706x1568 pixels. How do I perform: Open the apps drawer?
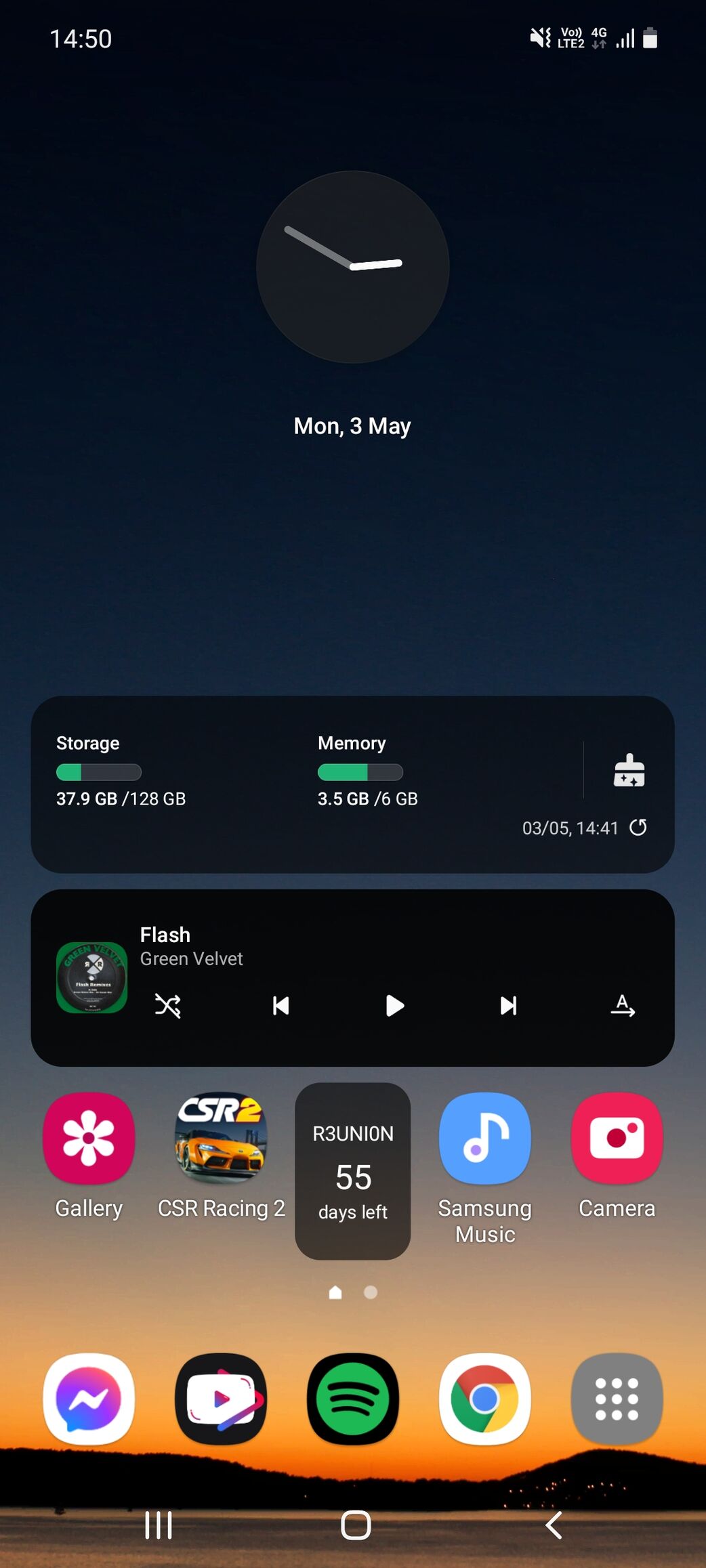[x=617, y=1399]
